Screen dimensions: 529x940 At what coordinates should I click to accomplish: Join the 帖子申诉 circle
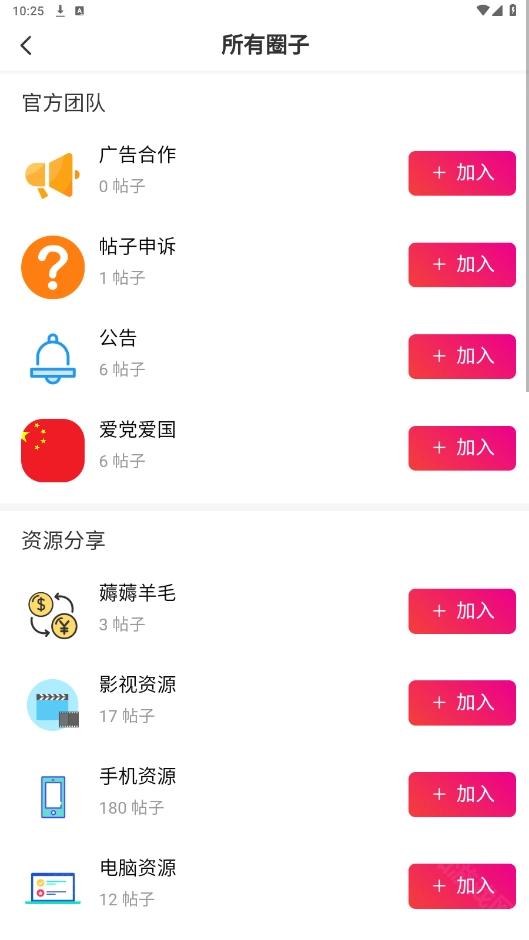(x=462, y=264)
